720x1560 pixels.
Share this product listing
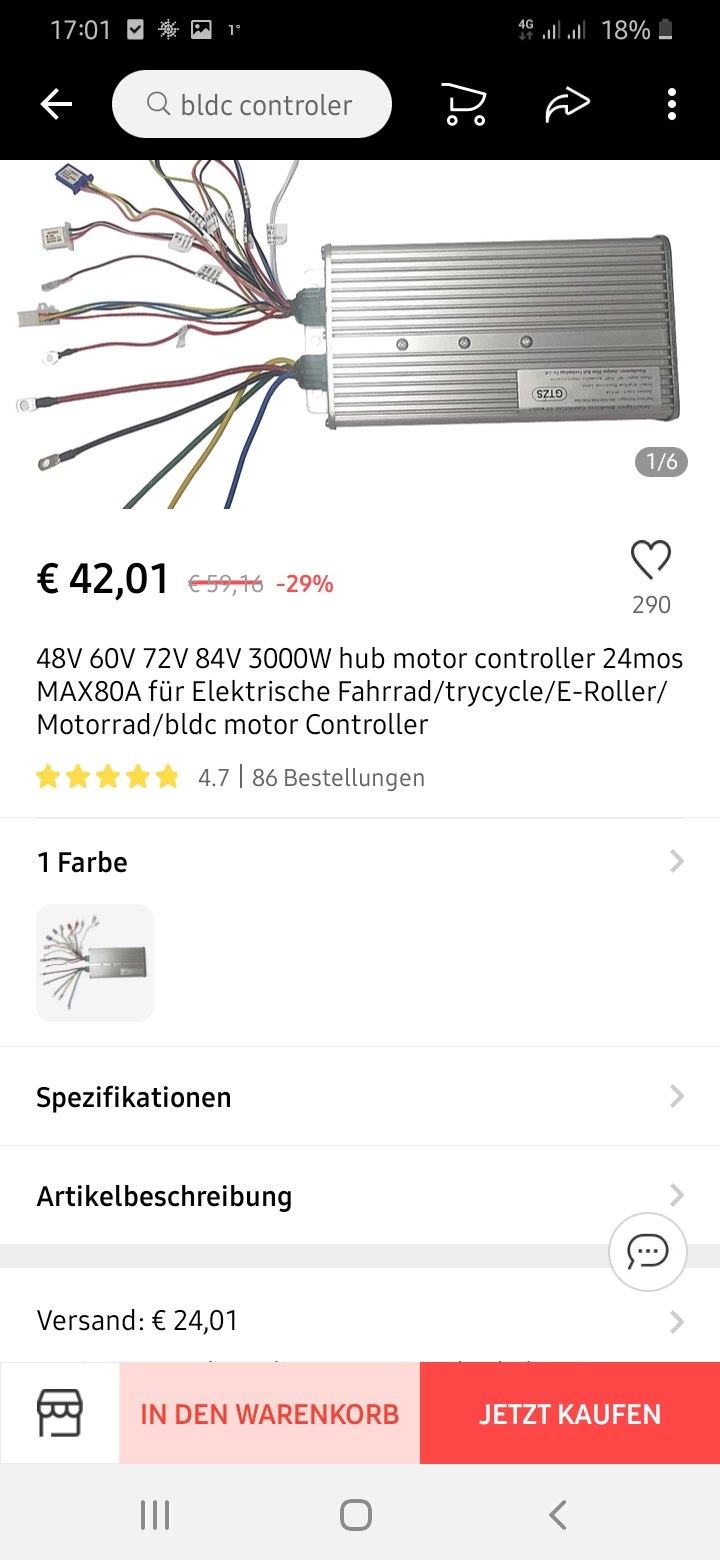pyautogui.click(x=567, y=104)
